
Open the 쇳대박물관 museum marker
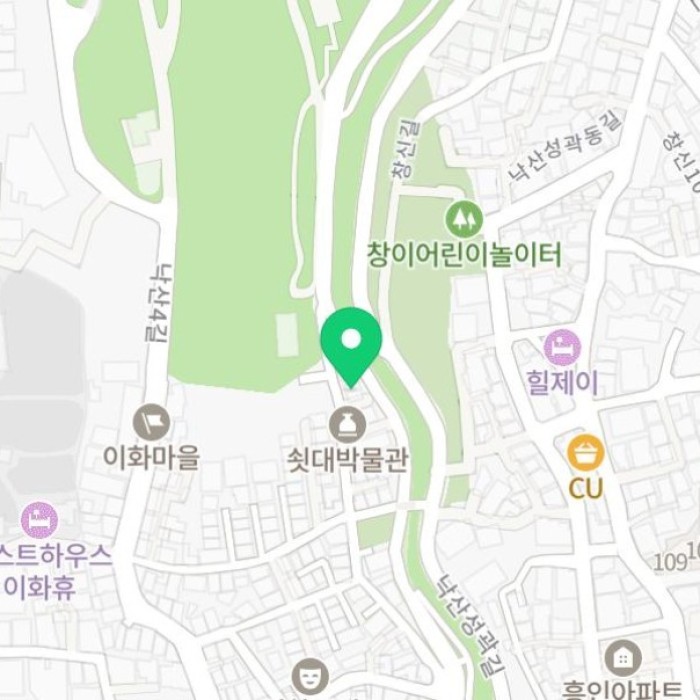point(347,425)
